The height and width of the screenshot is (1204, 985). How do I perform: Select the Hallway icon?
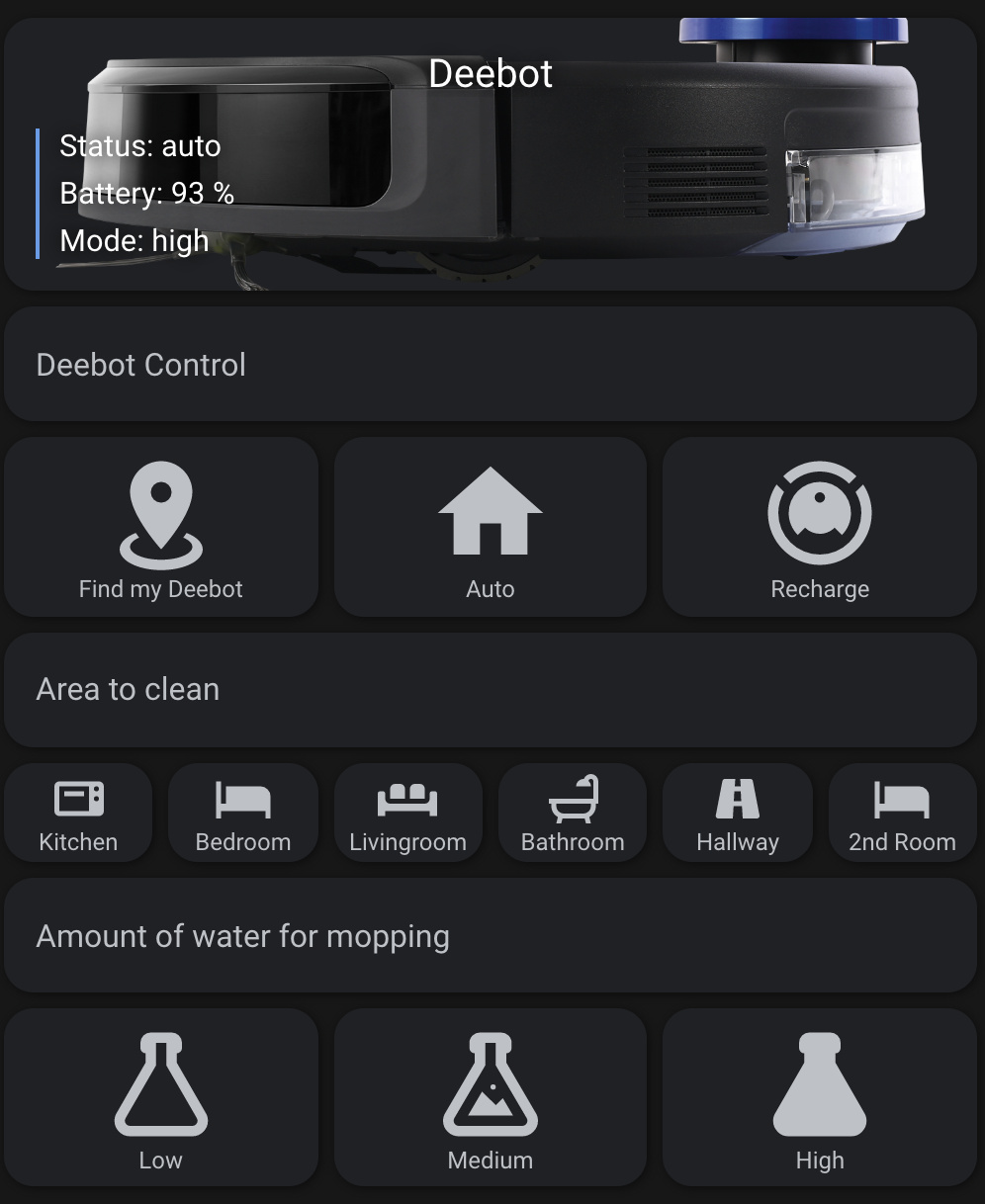point(737,797)
